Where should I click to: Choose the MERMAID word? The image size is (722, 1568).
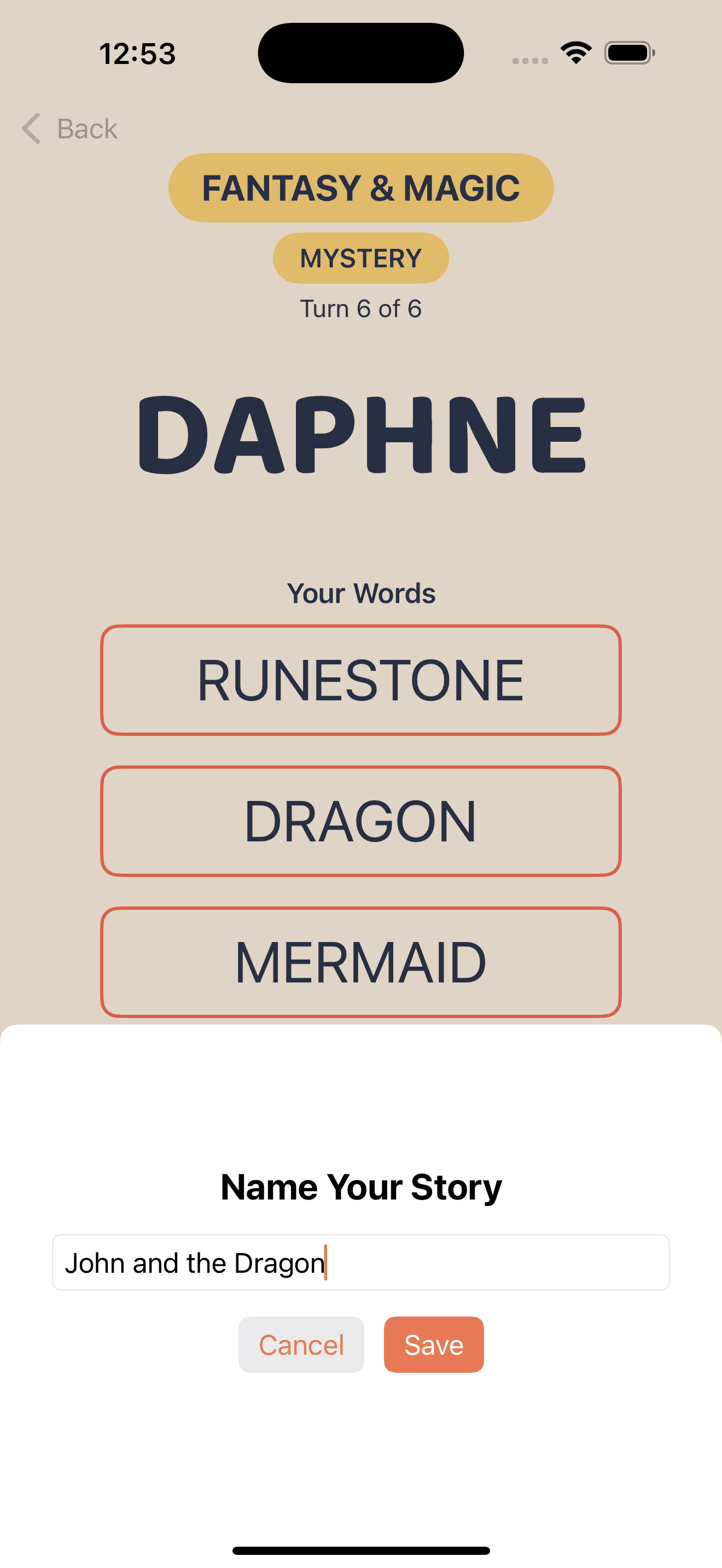tap(360, 962)
